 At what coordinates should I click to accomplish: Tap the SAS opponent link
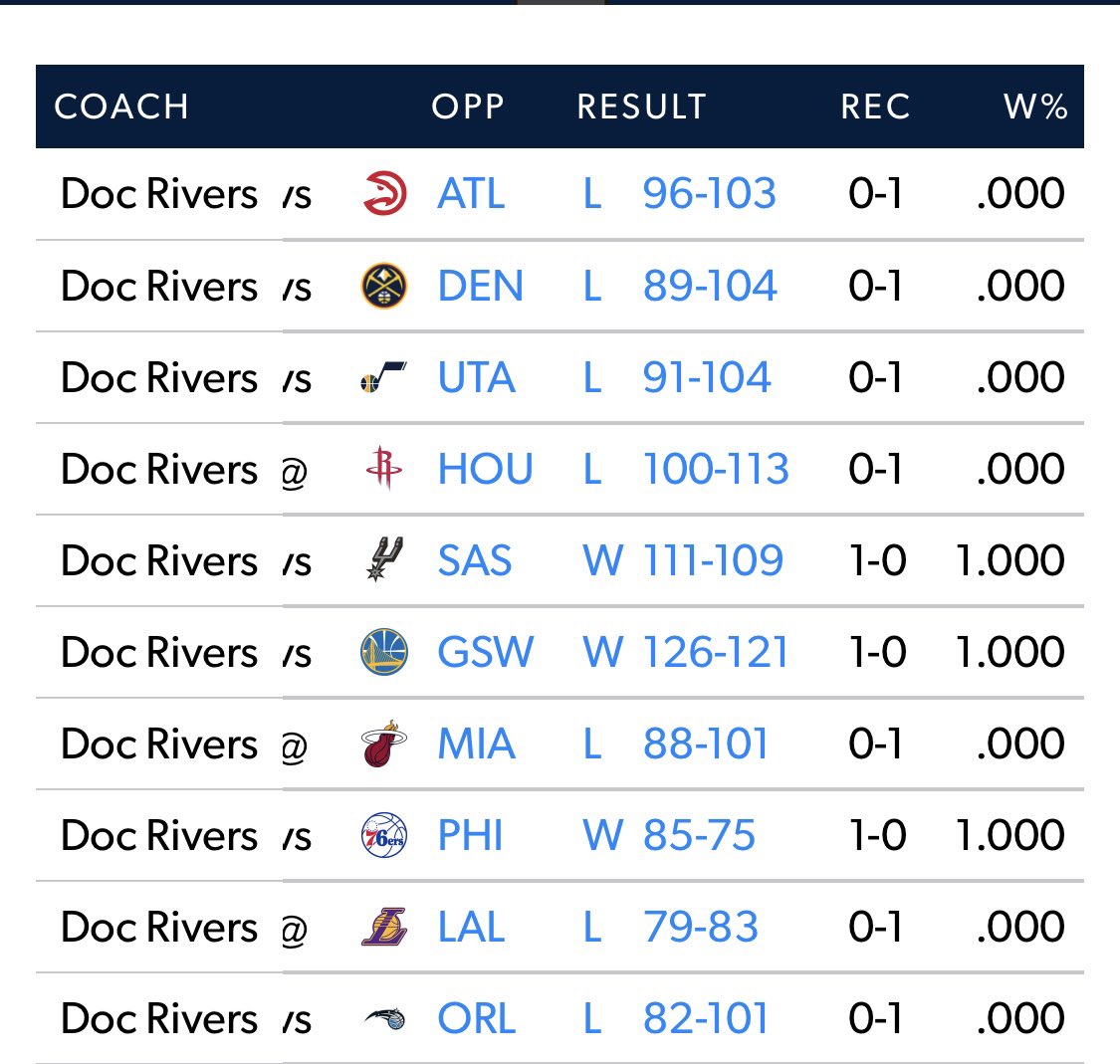point(475,561)
